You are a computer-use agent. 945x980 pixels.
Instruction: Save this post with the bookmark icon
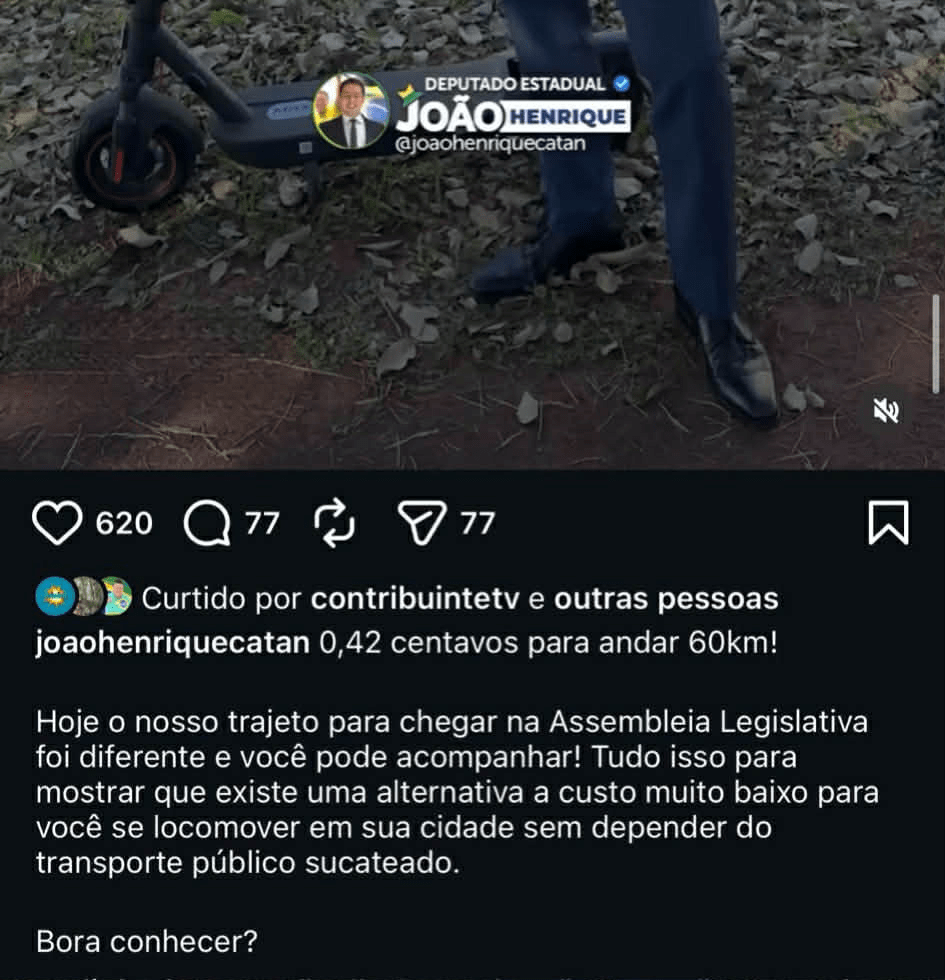click(888, 523)
